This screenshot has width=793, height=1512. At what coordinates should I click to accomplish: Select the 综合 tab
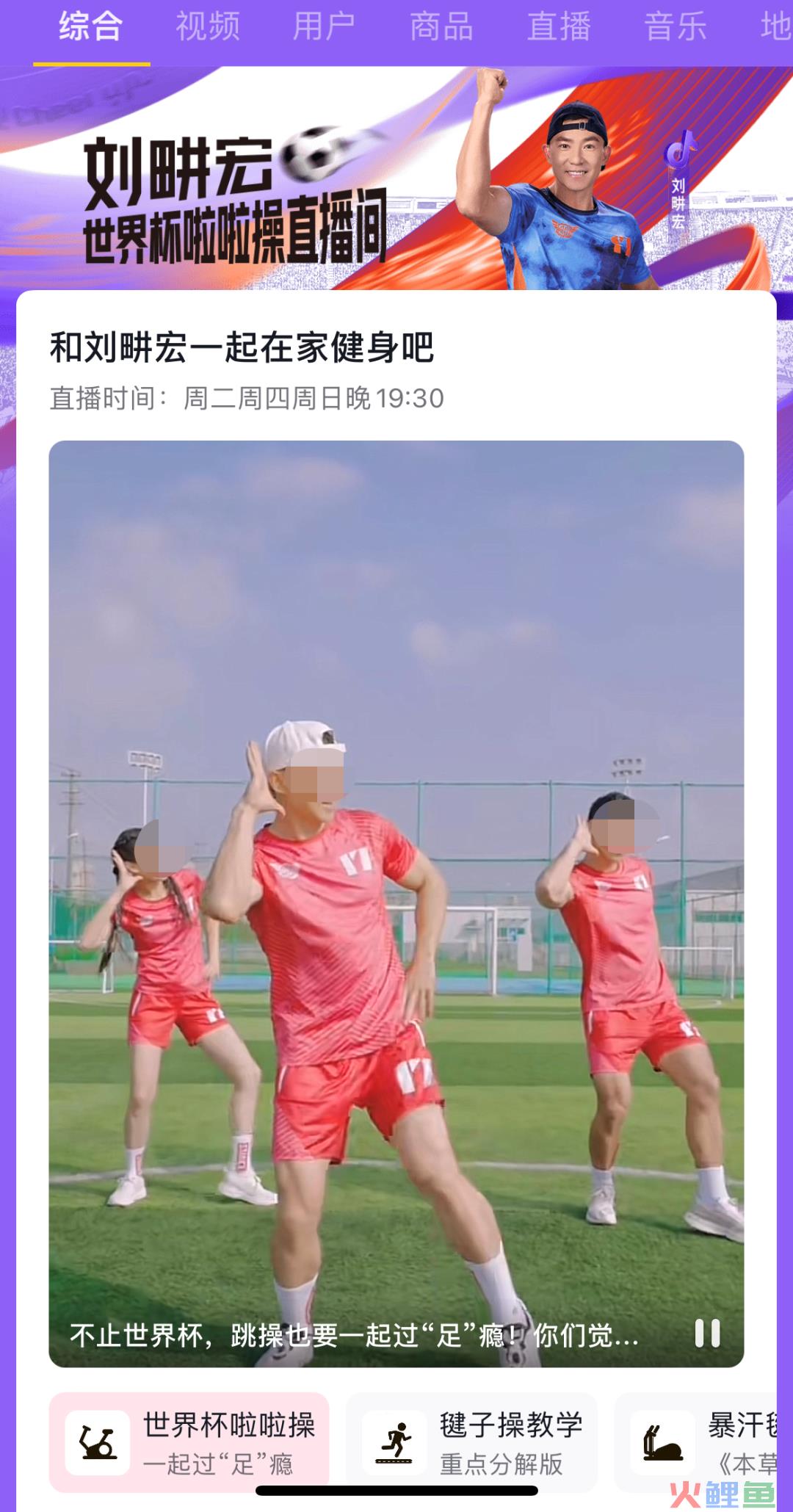pyautogui.click(x=91, y=28)
